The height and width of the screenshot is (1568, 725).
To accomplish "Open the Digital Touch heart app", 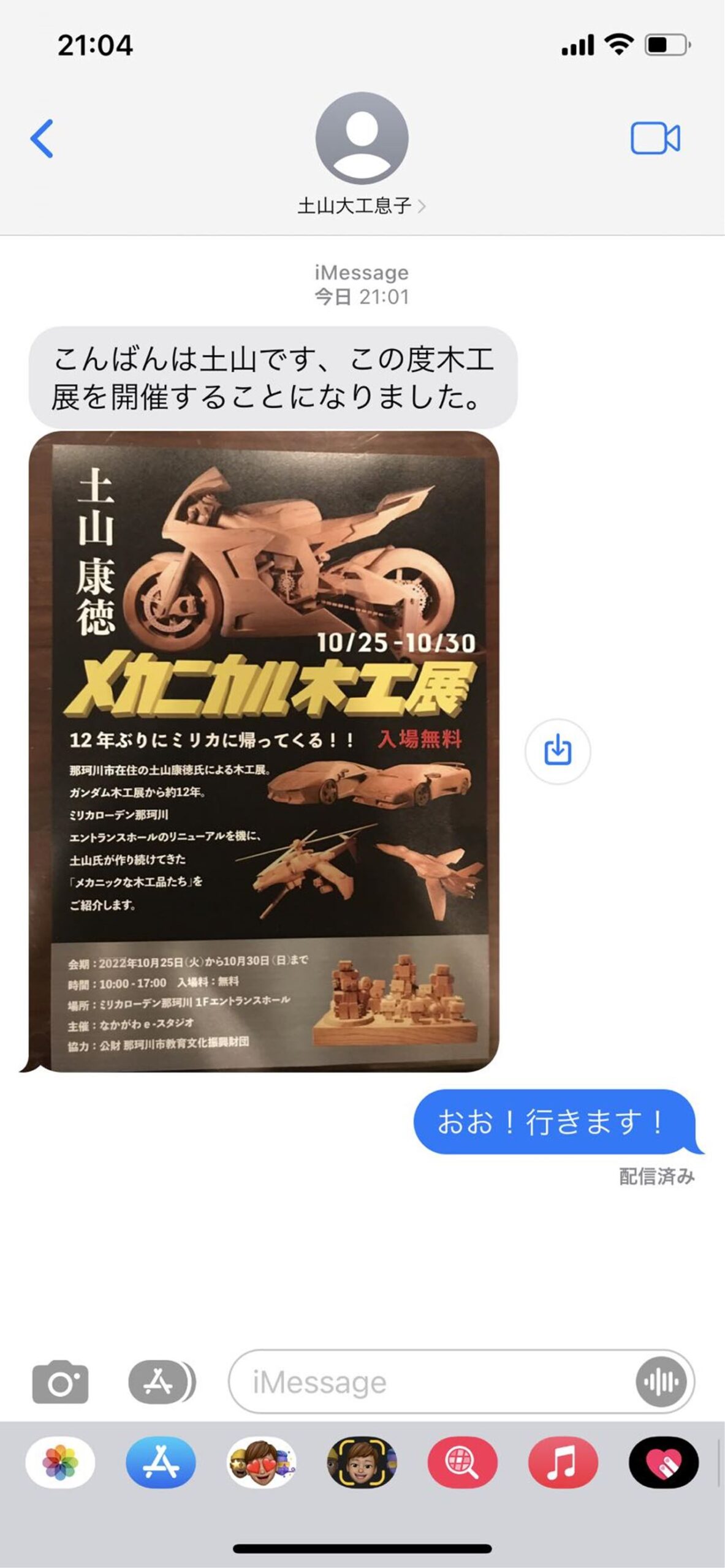I will [x=664, y=1463].
